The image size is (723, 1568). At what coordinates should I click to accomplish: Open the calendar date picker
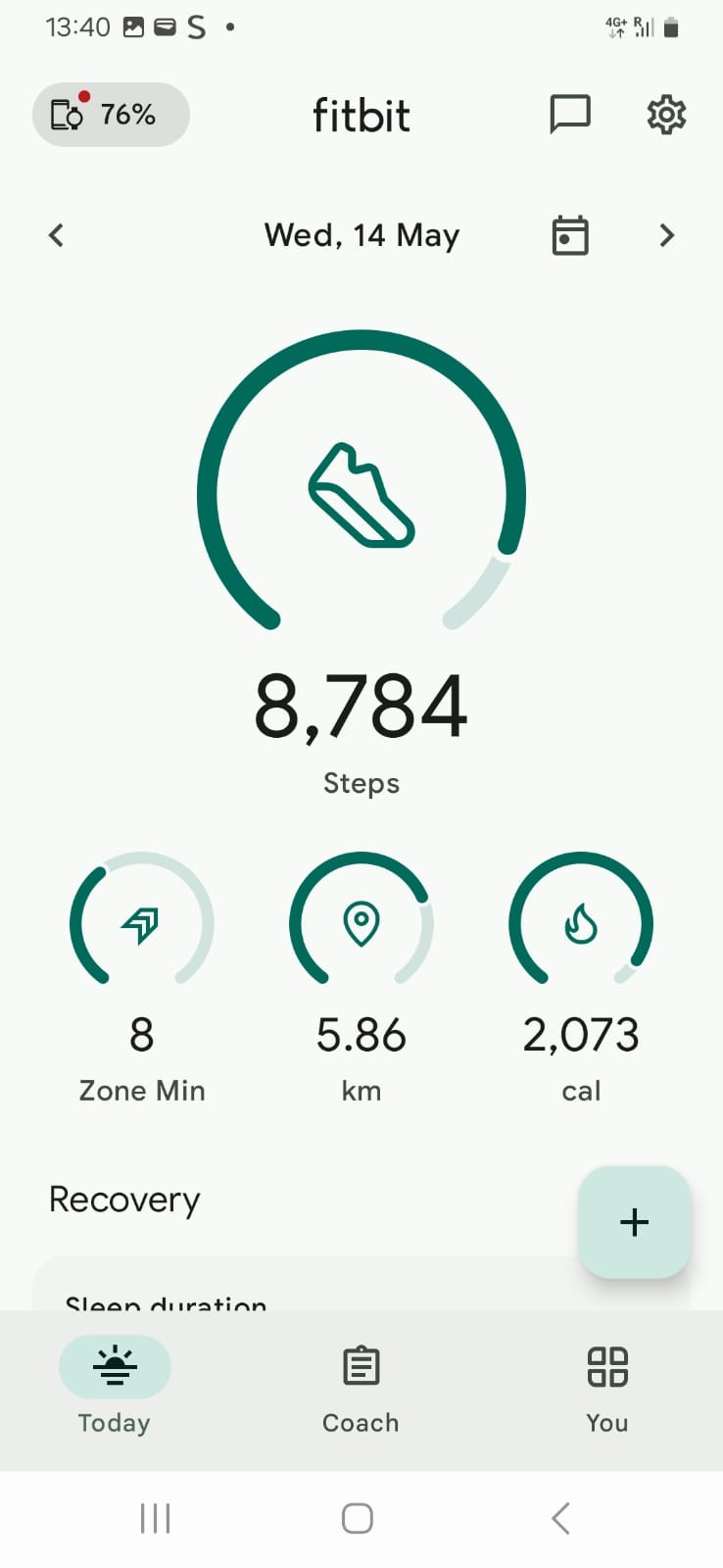click(x=570, y=235)
